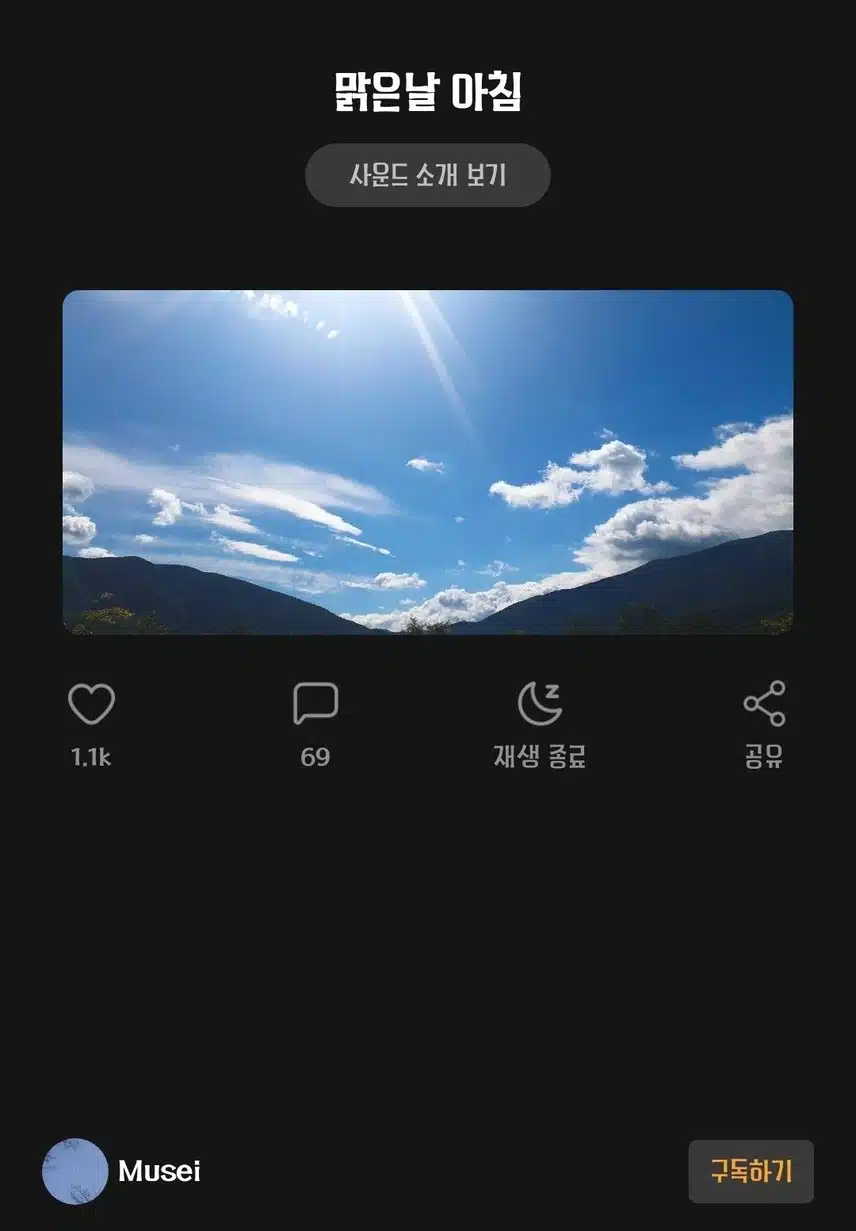Subscribe with the 구독하기 button
The height and width of the screenshot is (1231, 856).
(x=750, y=1171)
